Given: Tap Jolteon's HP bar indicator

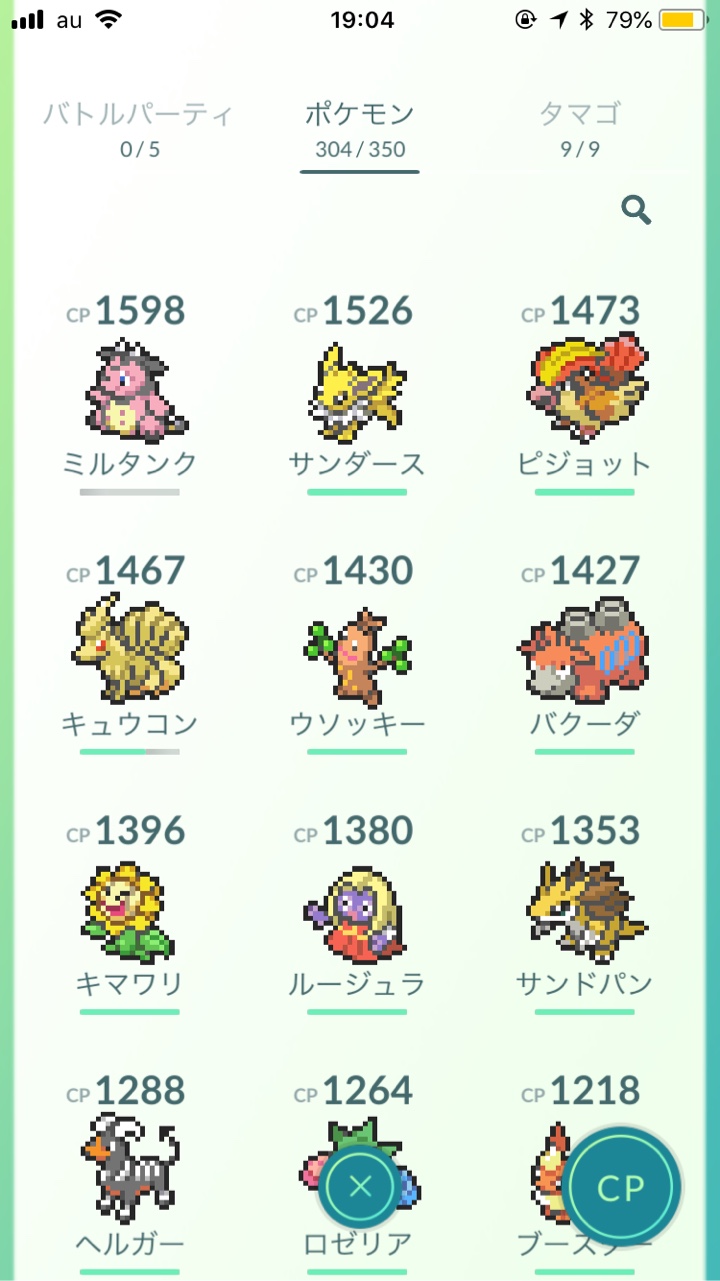Looking at the screenshot, I should [360, 492].
